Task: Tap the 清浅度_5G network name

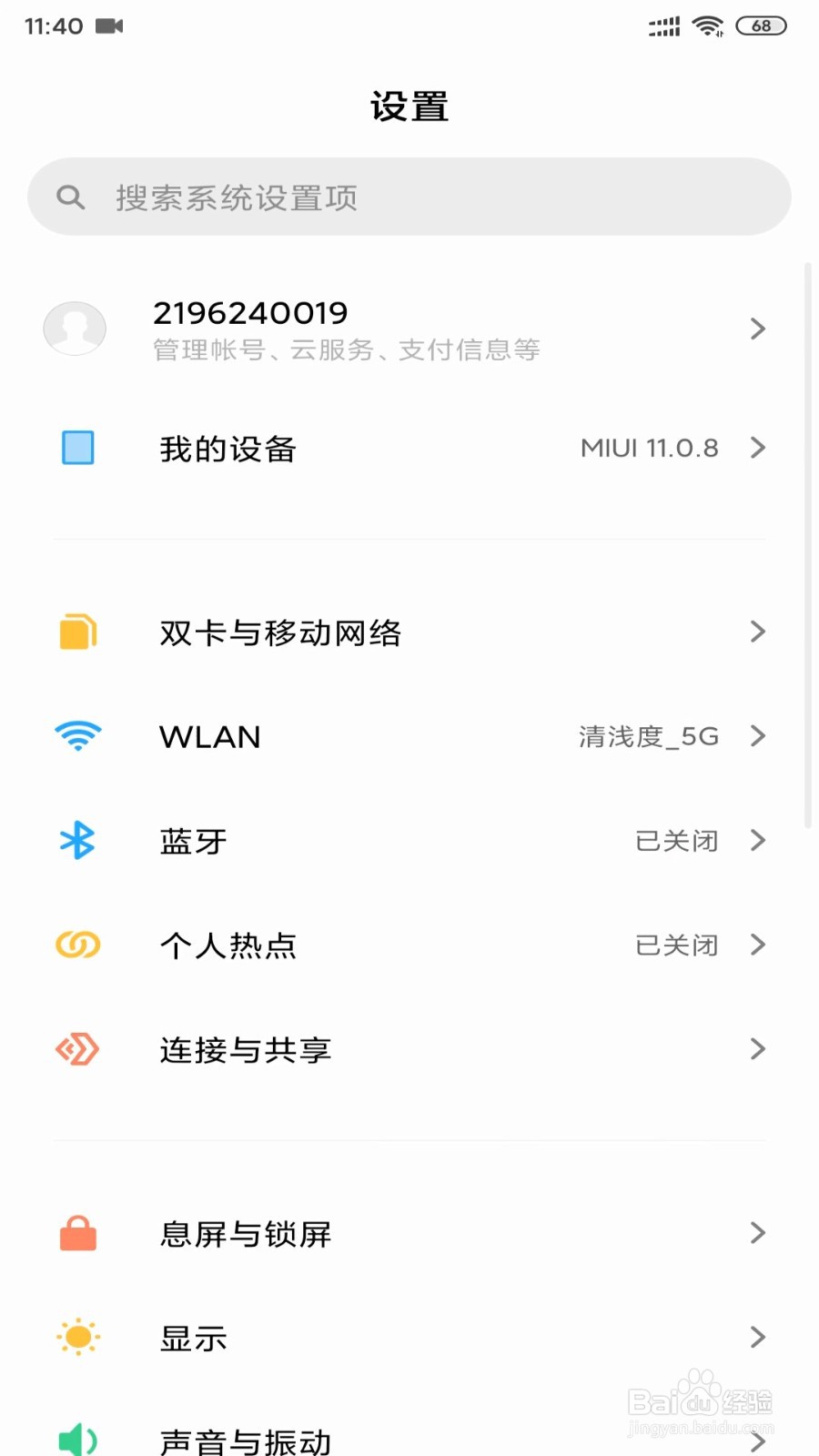Action: 648,736
